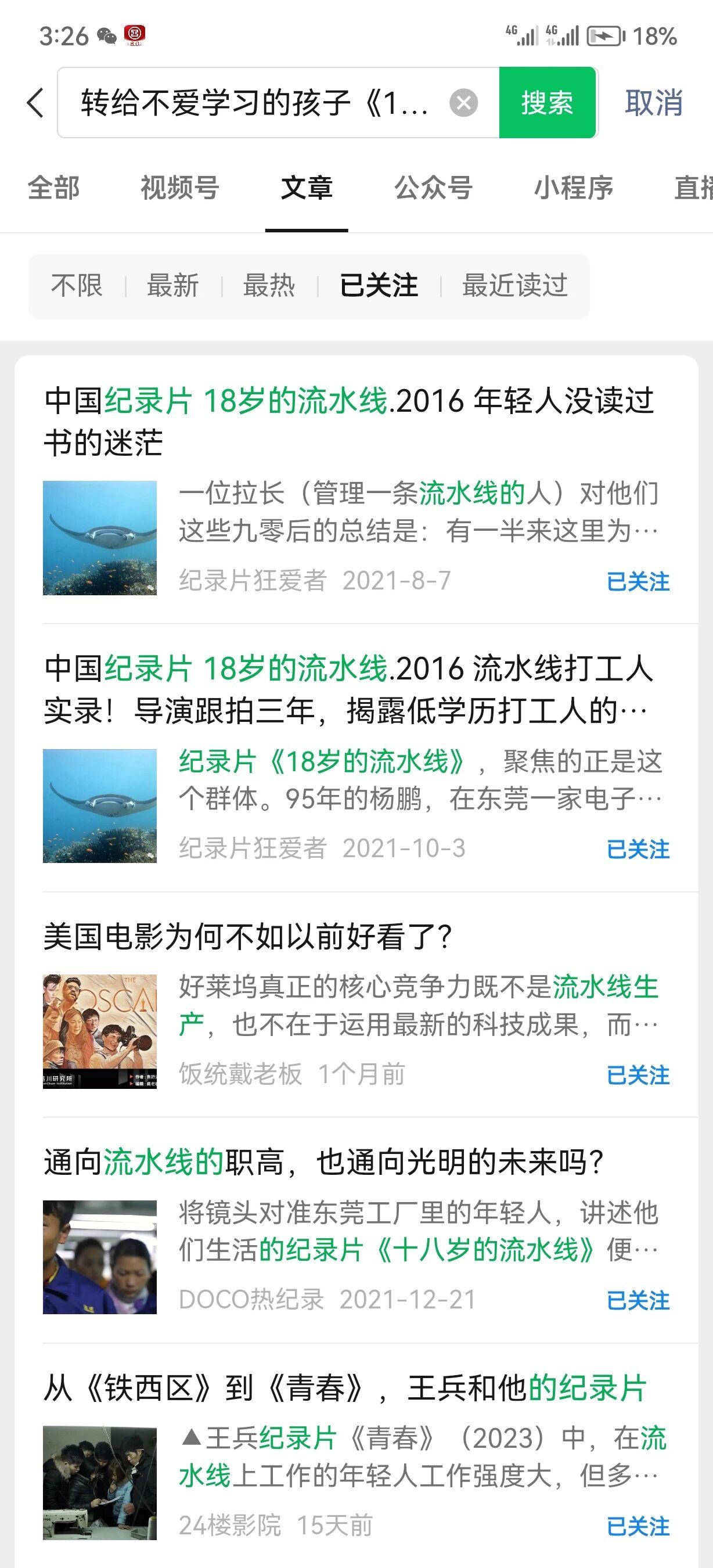Viewport: 713px width, 1568px height.
Task: Sort results by 最新
Action: click(x=173, y=286)
